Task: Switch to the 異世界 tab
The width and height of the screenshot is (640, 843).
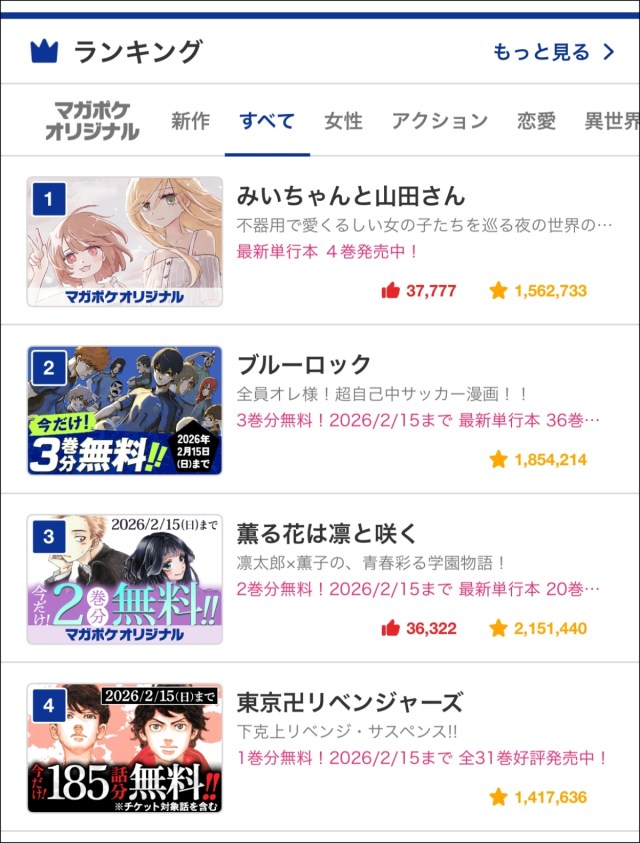Action: [612, 121]
